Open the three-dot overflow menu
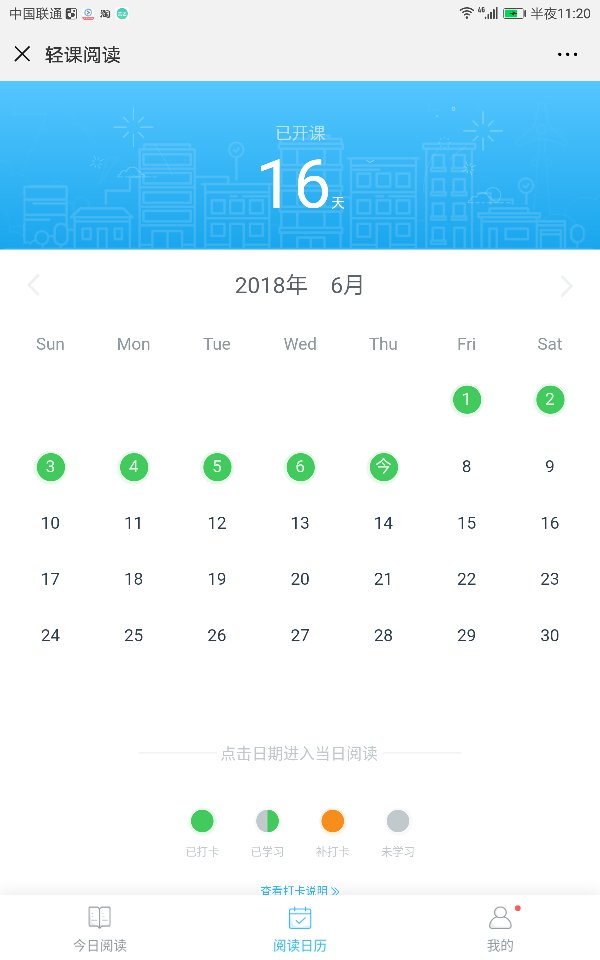This screenshot has height=960, width=600. coord(567,54)
